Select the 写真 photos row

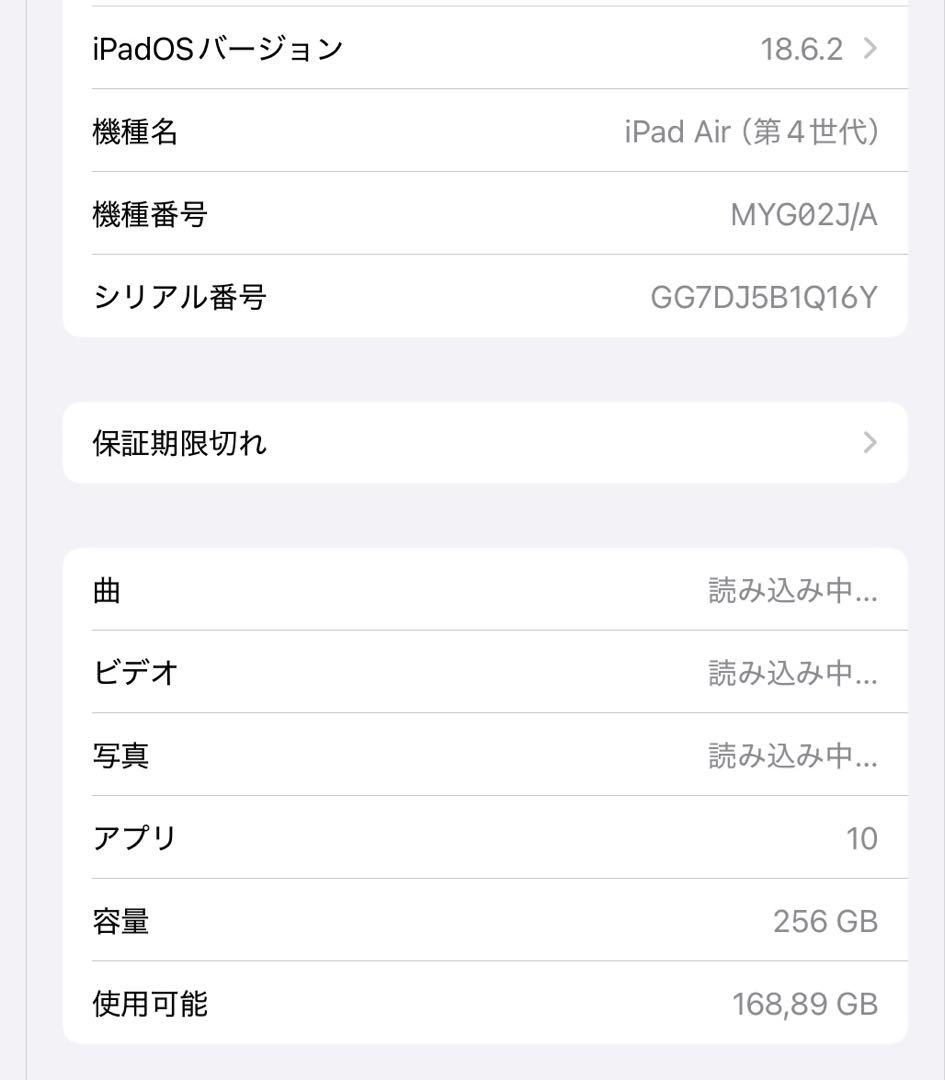(x=470, y=756)
